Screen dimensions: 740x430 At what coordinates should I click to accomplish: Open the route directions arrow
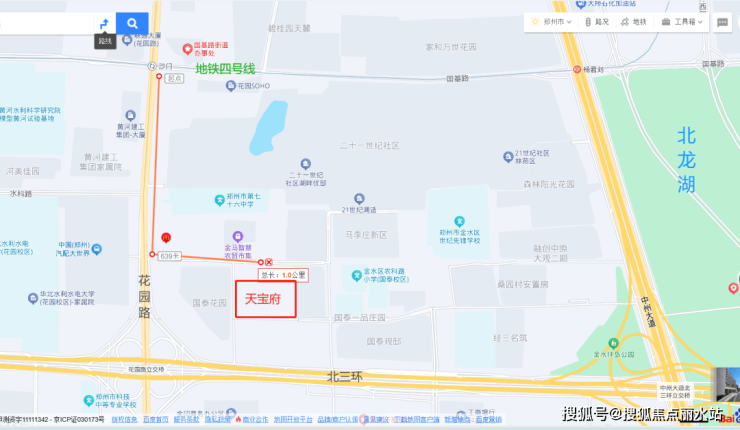(104, 22)
